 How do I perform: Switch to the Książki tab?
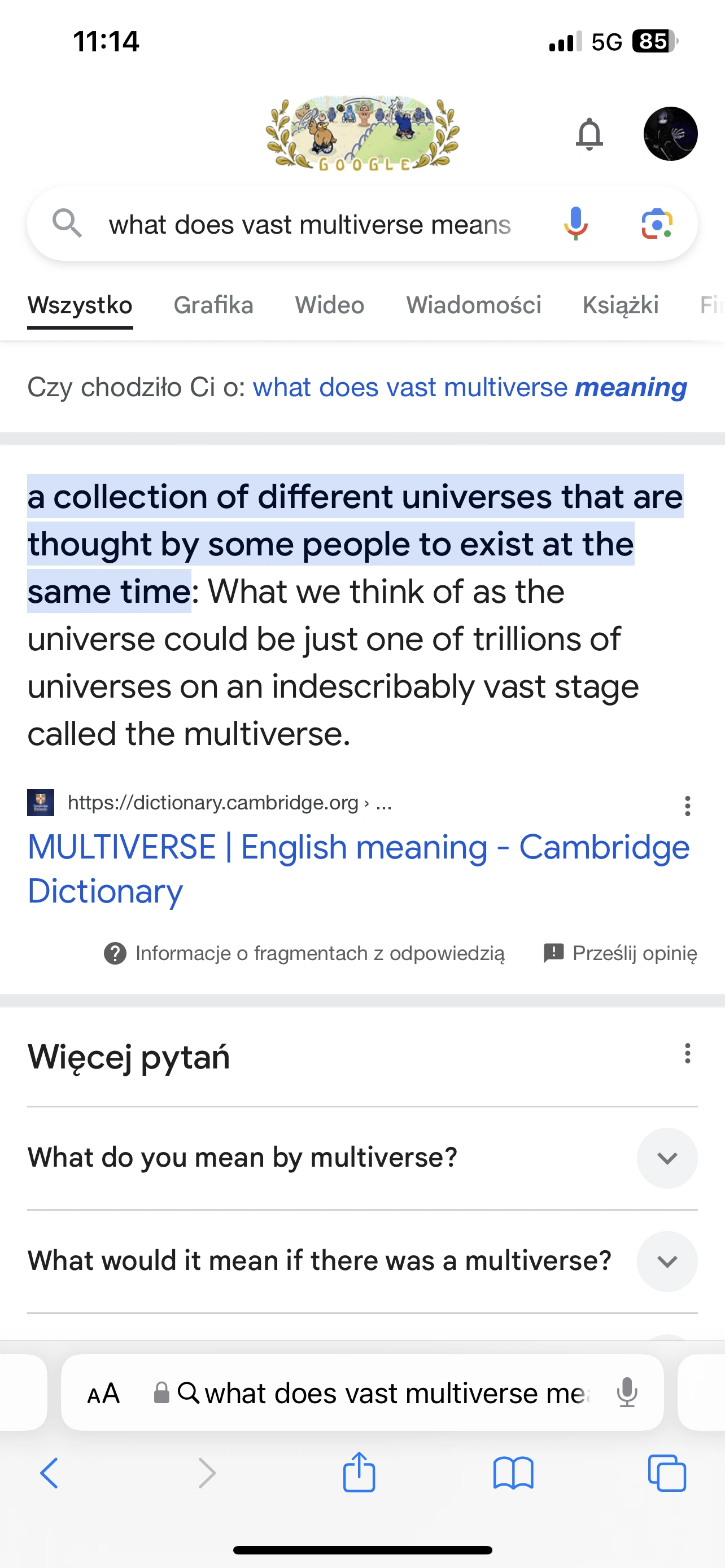pos(621,305)
